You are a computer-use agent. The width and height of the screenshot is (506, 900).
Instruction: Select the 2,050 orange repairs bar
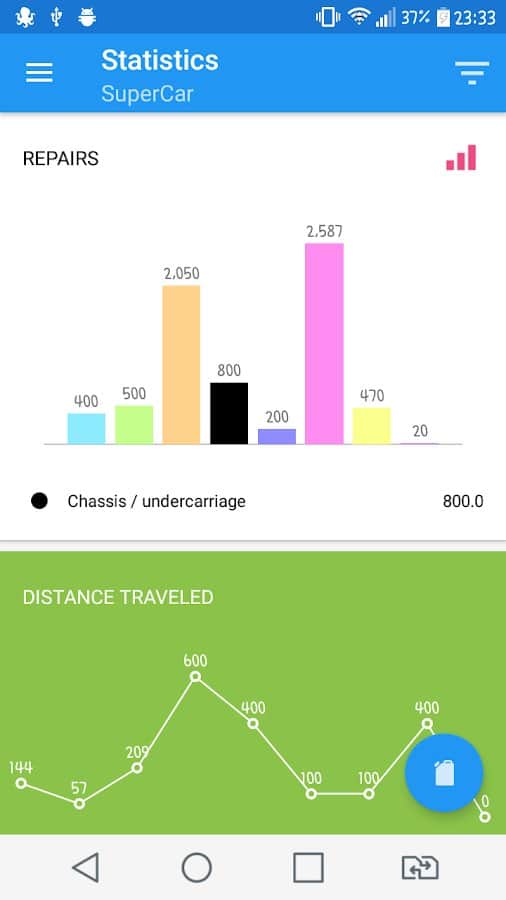181,364
